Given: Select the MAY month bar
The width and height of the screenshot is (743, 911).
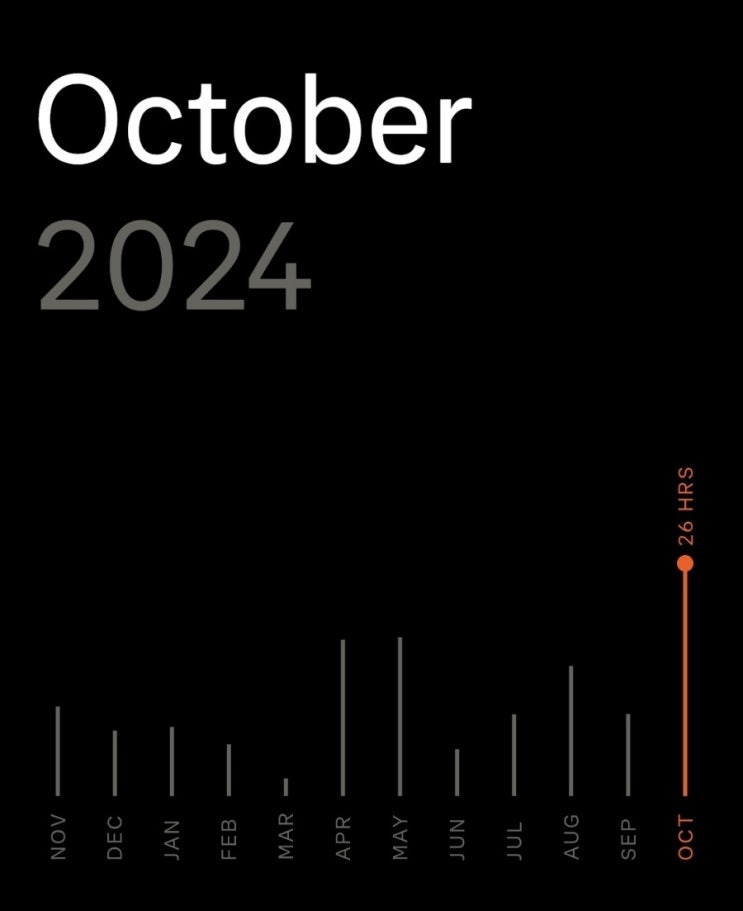Looking at the screenshot, I should (400, 716).
